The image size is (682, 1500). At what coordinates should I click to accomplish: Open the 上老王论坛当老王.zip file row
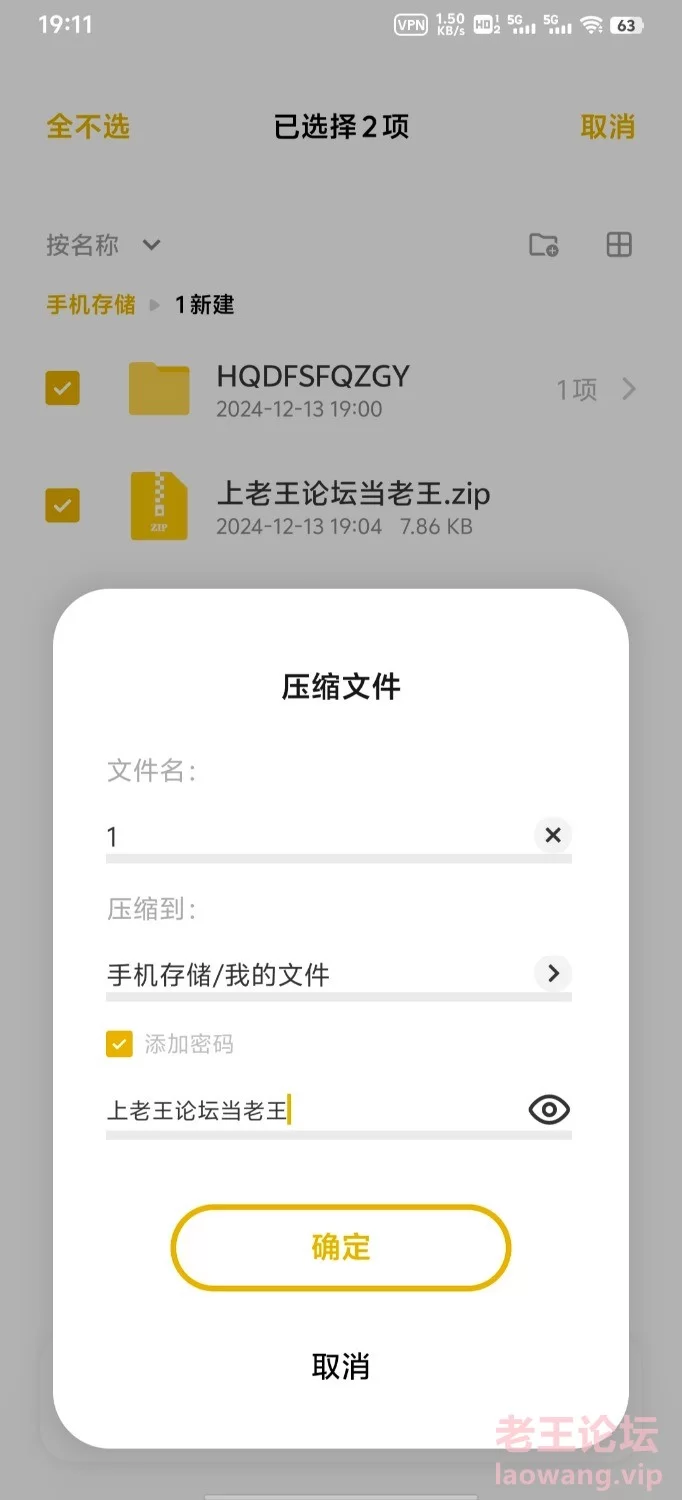[341, 506]
